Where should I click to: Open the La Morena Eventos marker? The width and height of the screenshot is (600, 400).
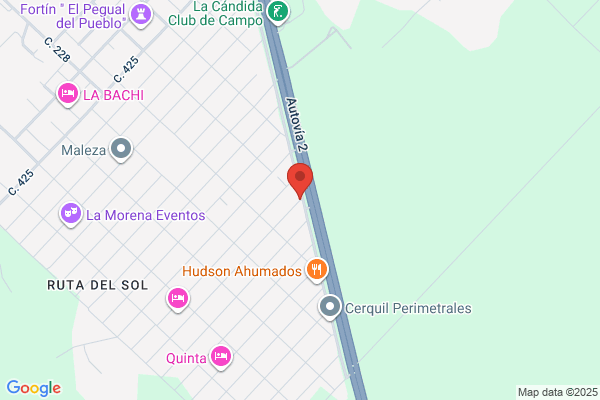tap(70, 214)
